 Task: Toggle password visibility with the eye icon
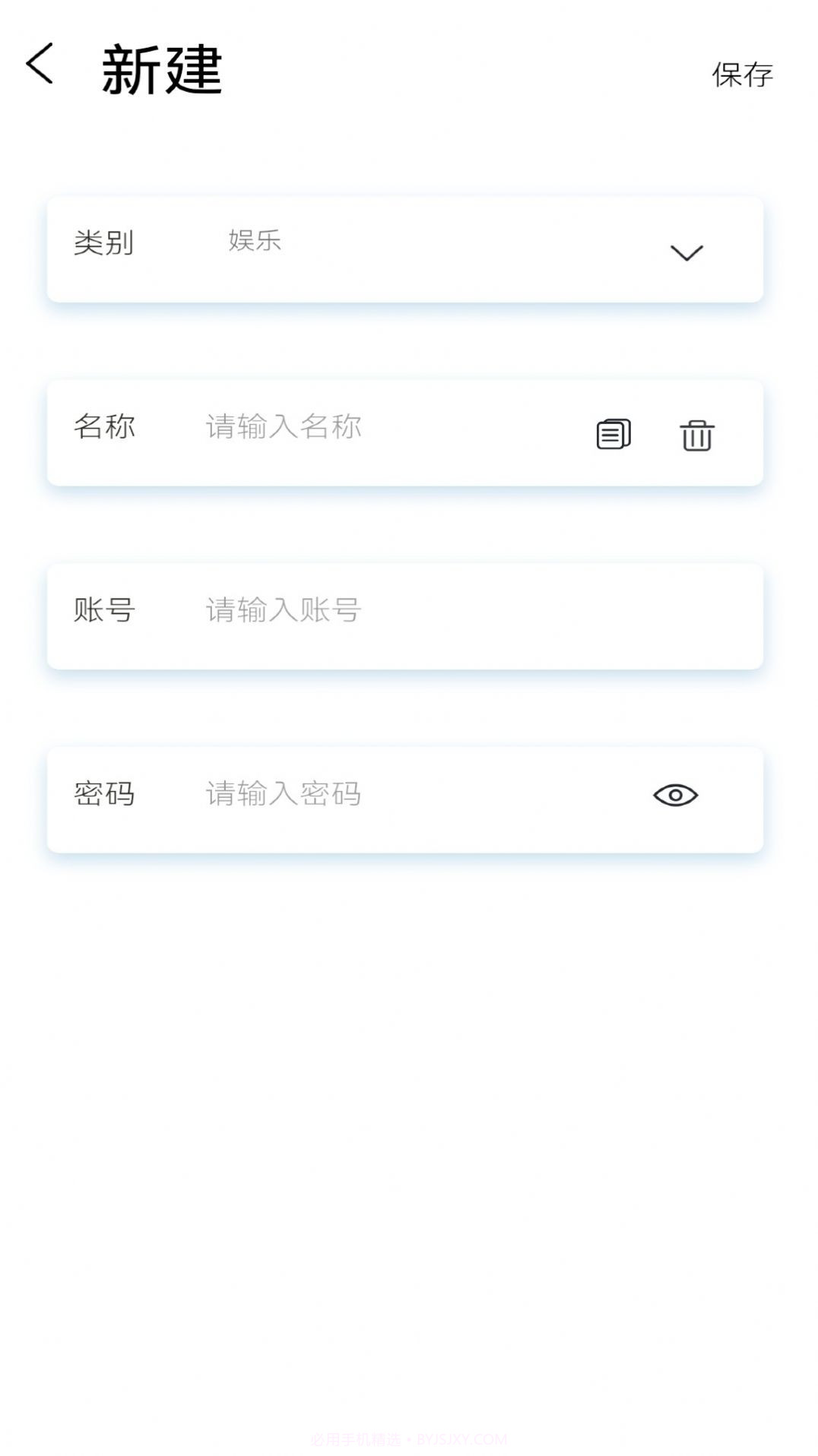pyautogui.click(x=675, y=796)
